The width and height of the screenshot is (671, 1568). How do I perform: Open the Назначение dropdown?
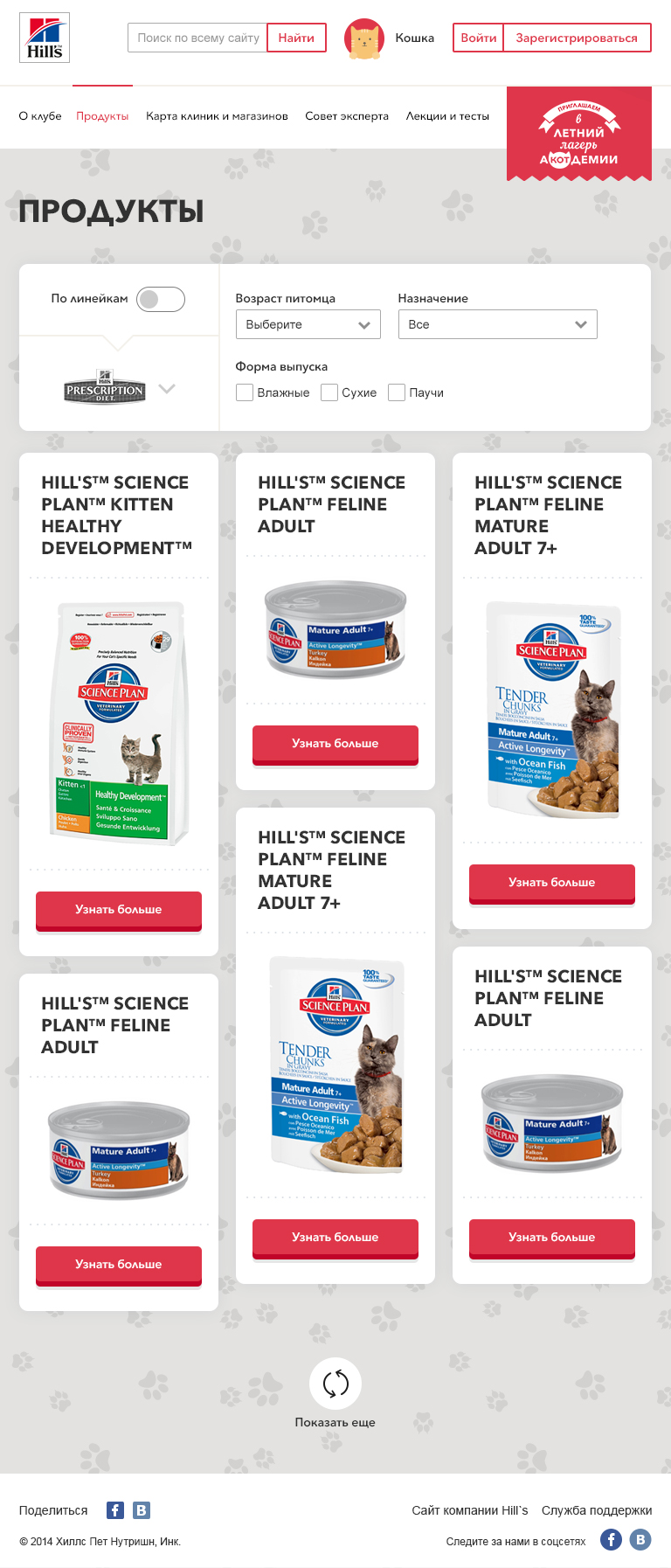coord(497,324)
